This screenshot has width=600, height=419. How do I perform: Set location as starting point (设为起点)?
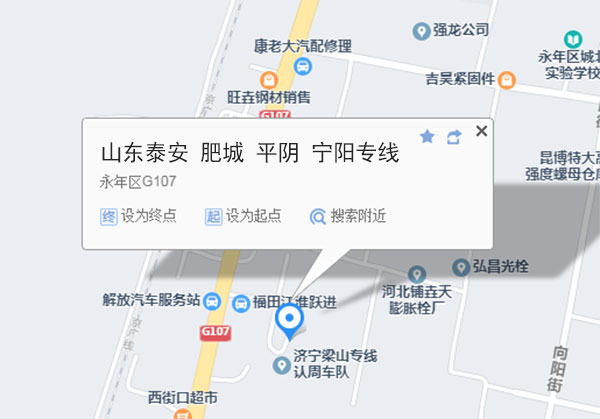pyautogui.click(x=244, y=215)
